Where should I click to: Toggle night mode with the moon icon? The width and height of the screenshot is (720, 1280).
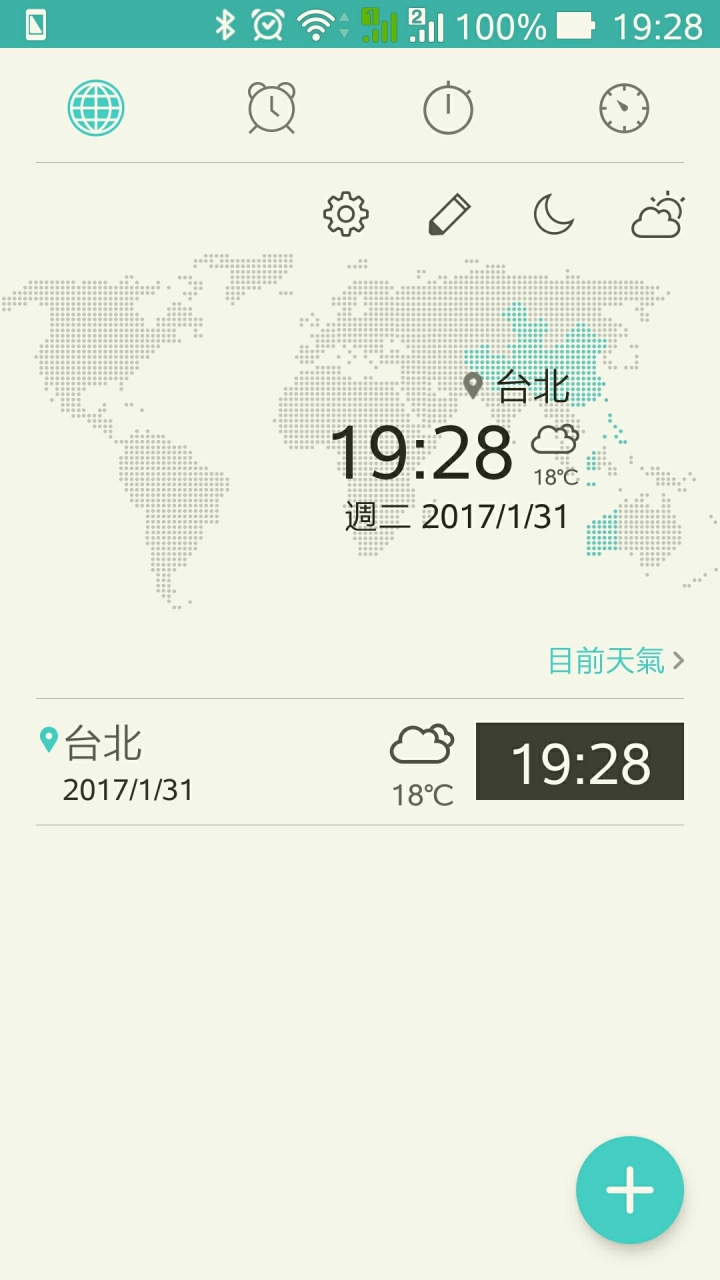553,214
